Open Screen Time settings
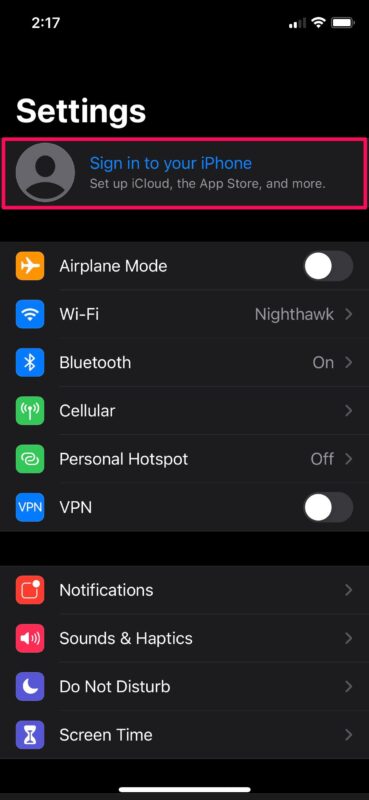The image size is (369, 800). point(184,735)
